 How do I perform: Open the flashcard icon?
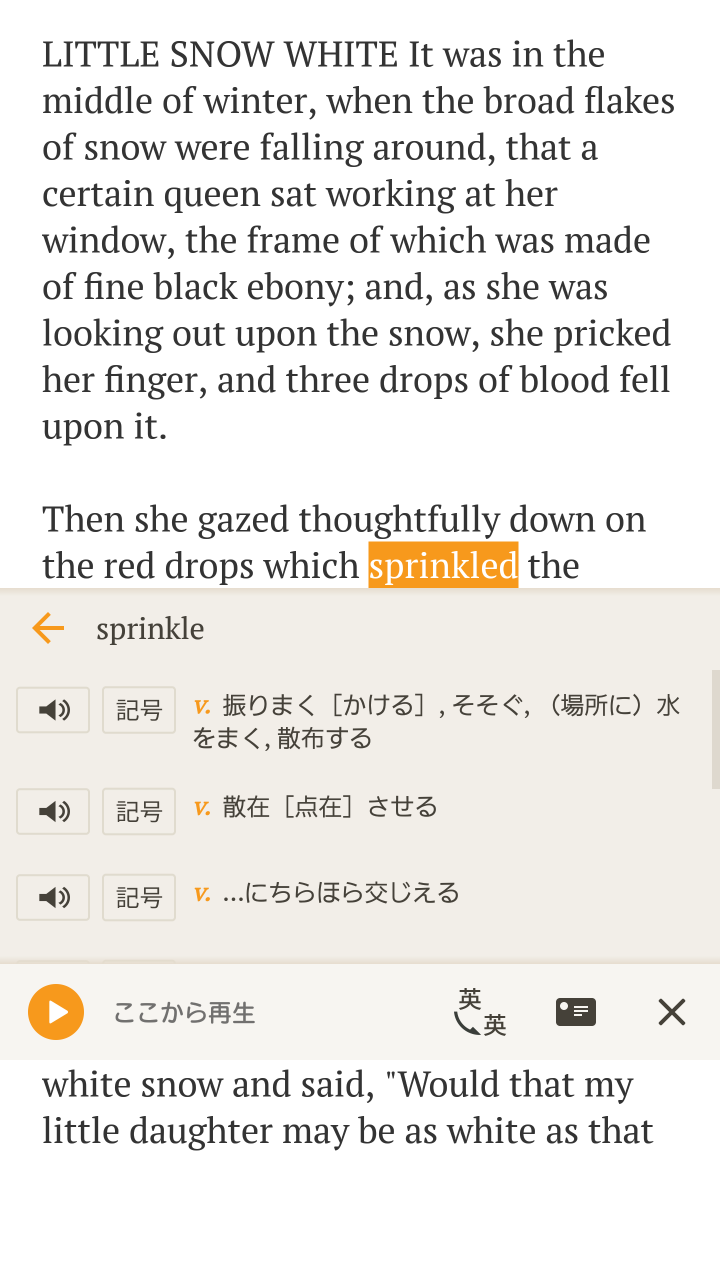click(x=576, y=1013)
